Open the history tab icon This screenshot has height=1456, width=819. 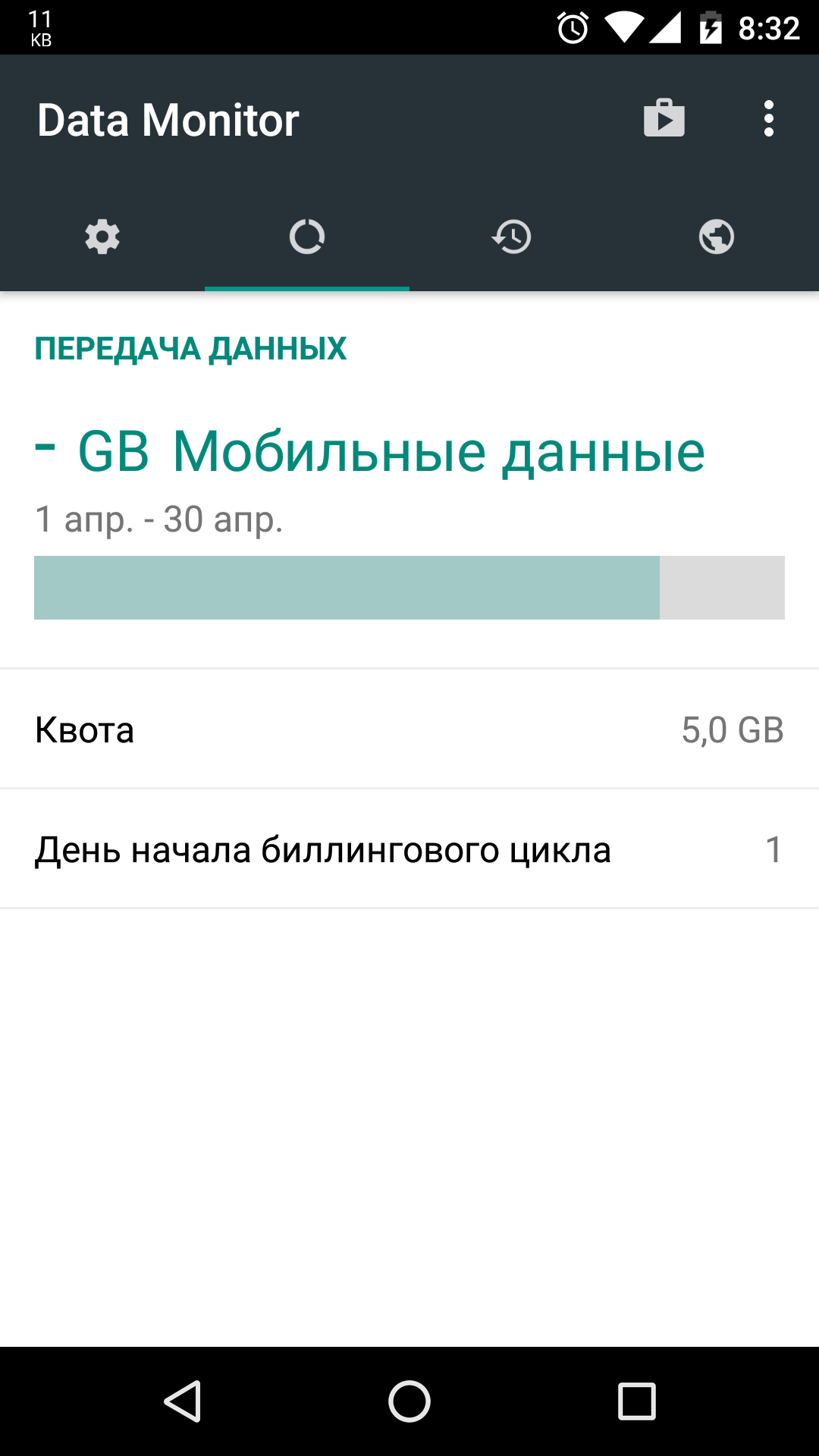click(512, 237)
